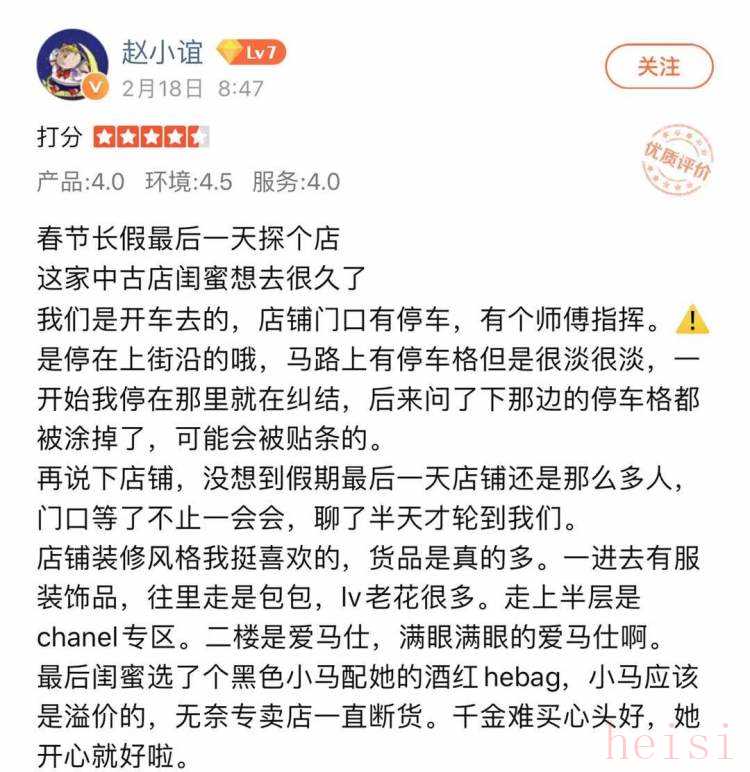Open the username 赵小谊's profile
Screen dimensions: 750x772
tap(162, 51)
